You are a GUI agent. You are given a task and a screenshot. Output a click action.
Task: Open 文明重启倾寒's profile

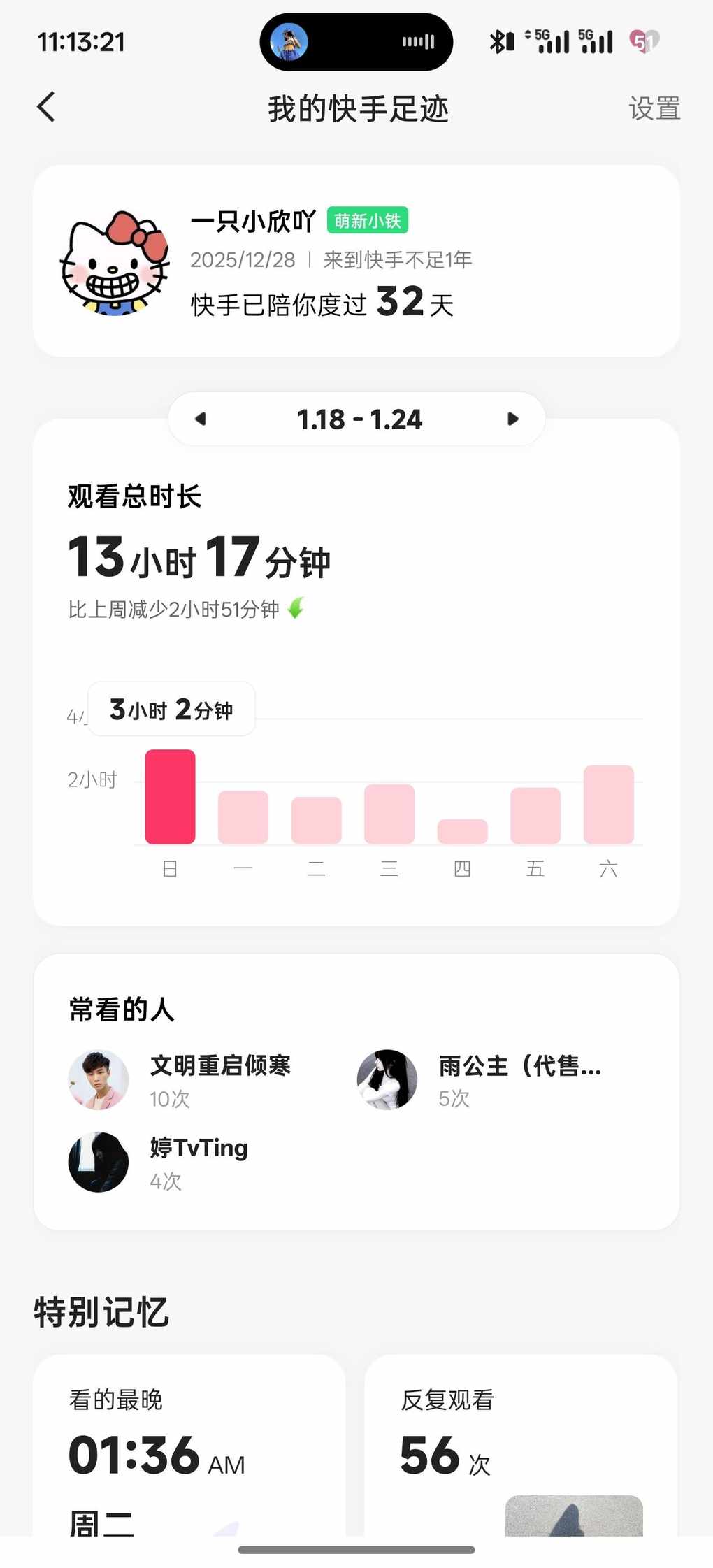point(182,1079)
